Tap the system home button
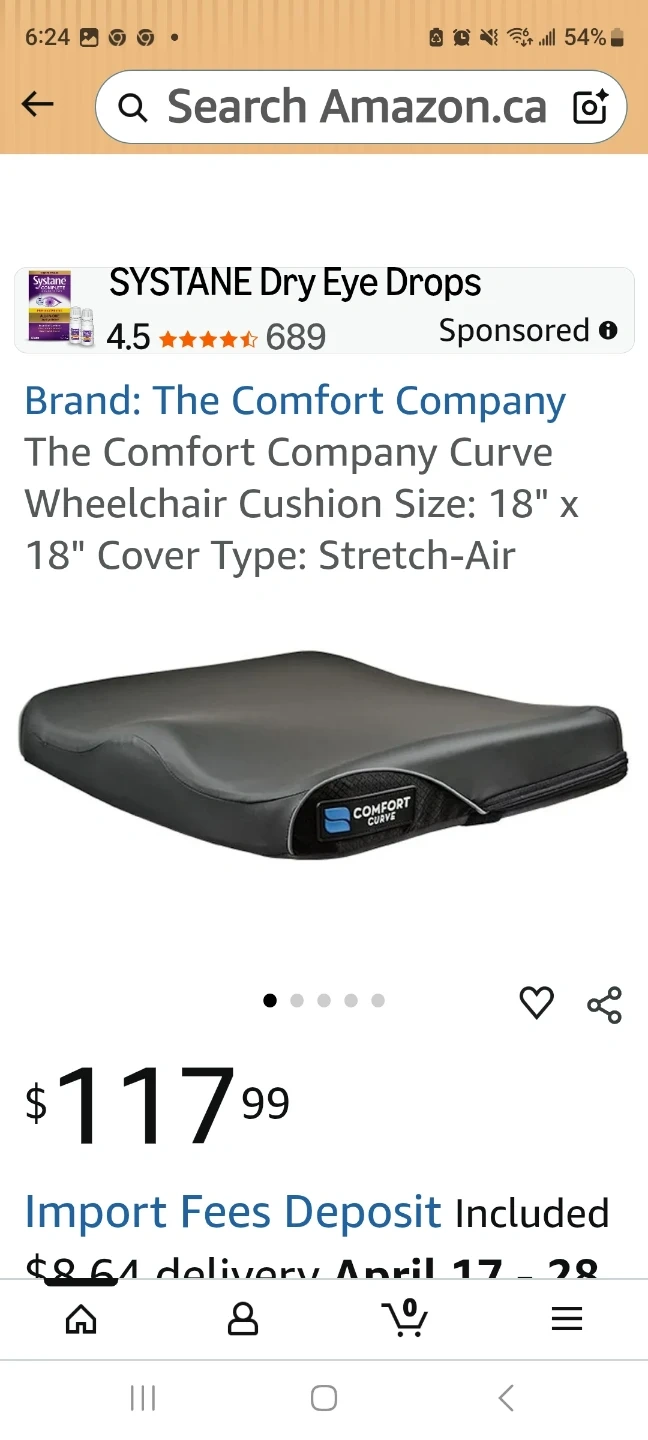648x1440 pixels. click(x=324, y=1398)
